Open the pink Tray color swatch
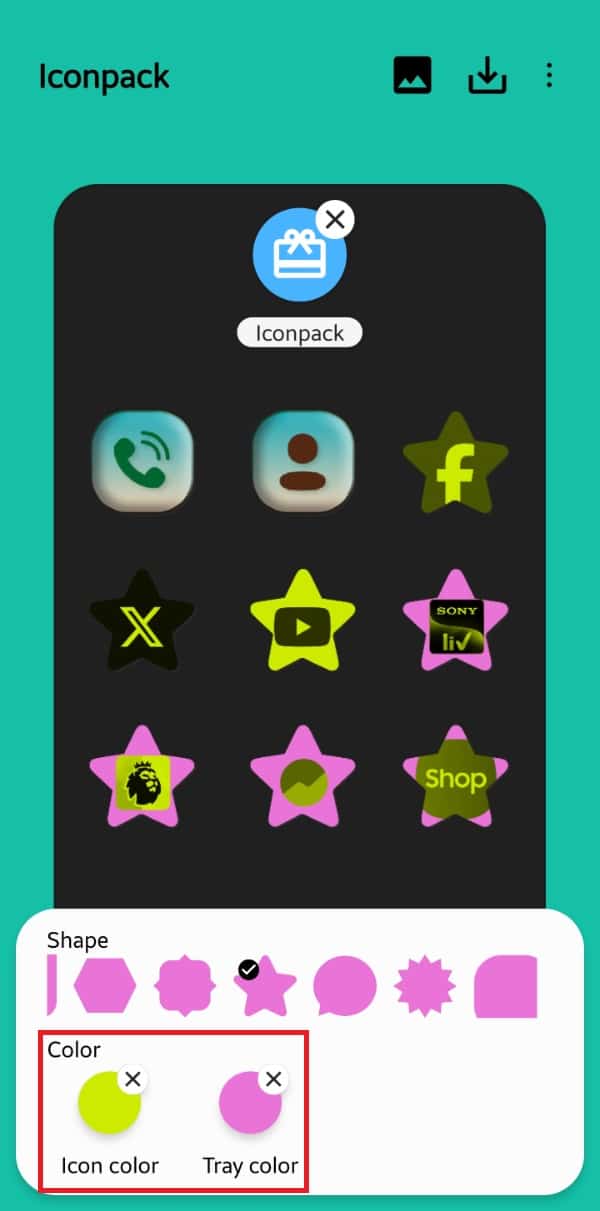This screenshot has width=600, height=1211. click(250, 1102)
